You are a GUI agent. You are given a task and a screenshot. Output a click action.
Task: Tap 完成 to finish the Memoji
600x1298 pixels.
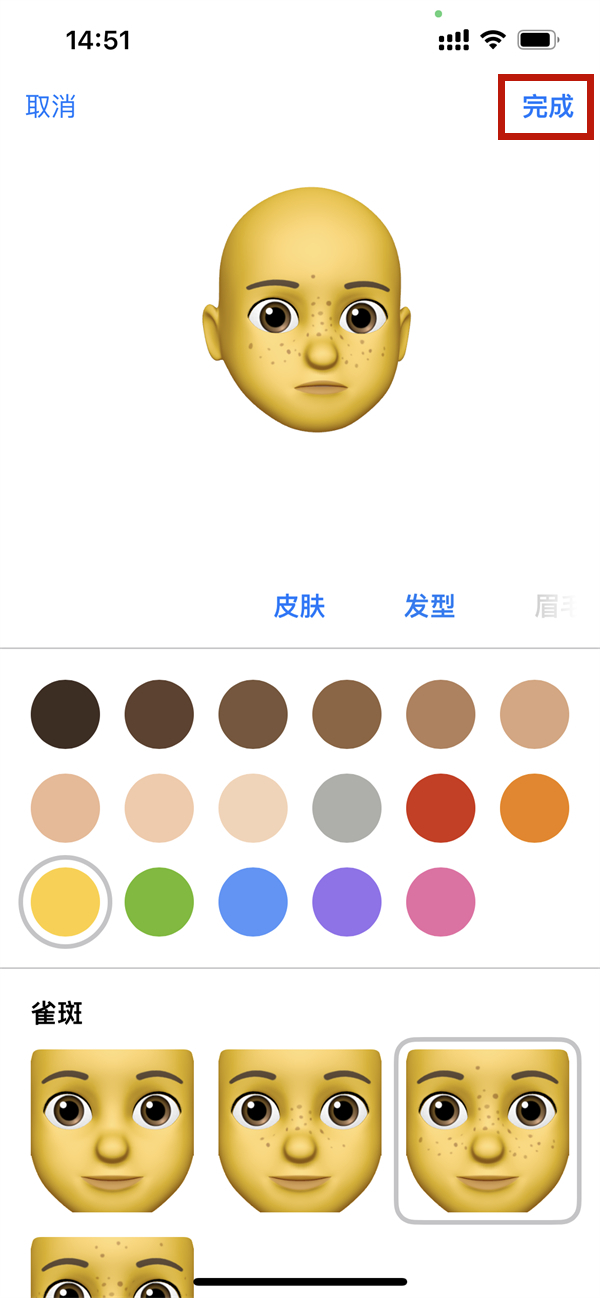click(547, 106)
